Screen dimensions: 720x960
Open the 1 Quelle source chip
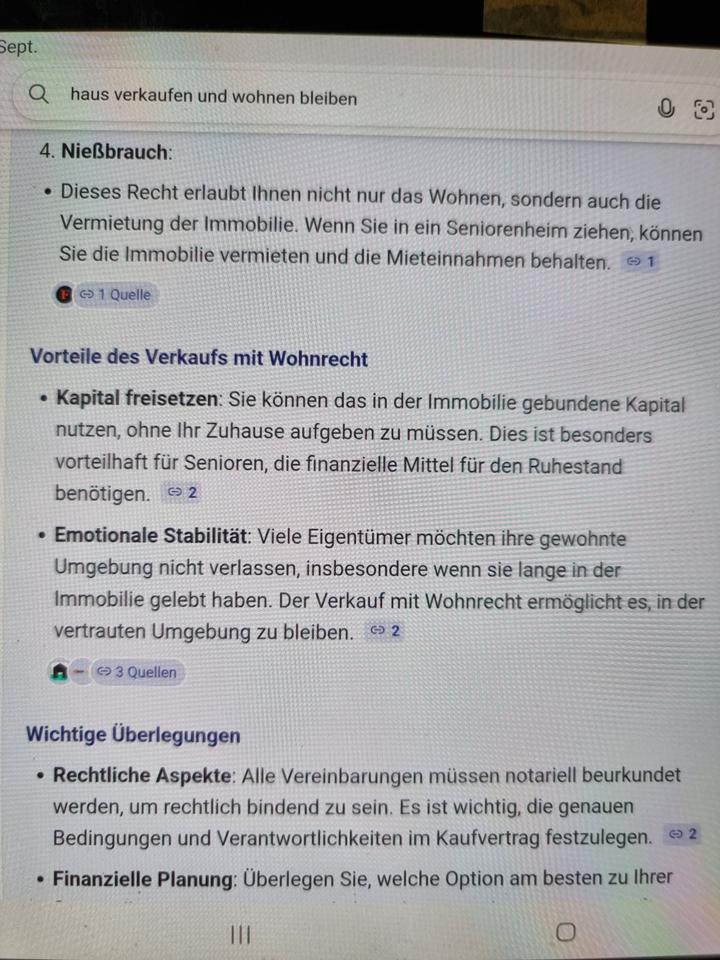116,295
